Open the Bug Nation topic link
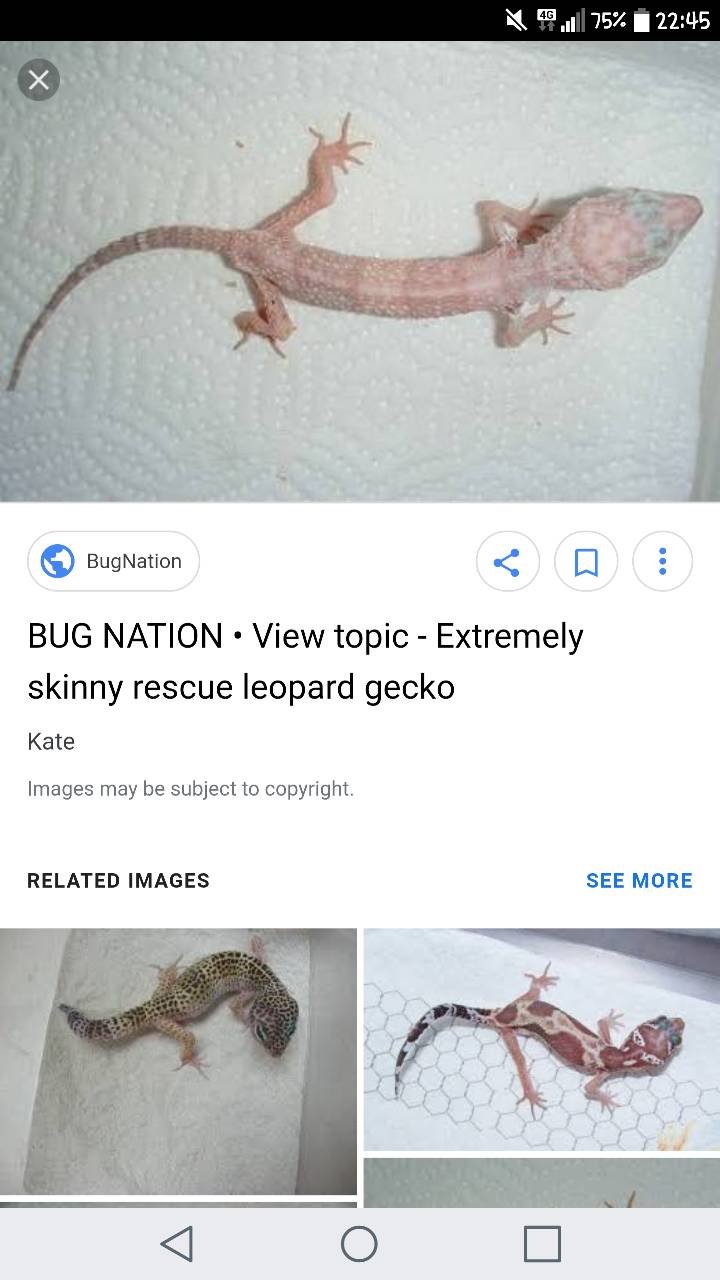This screenshot has height=1280, width=720. [x=305, y=661]
